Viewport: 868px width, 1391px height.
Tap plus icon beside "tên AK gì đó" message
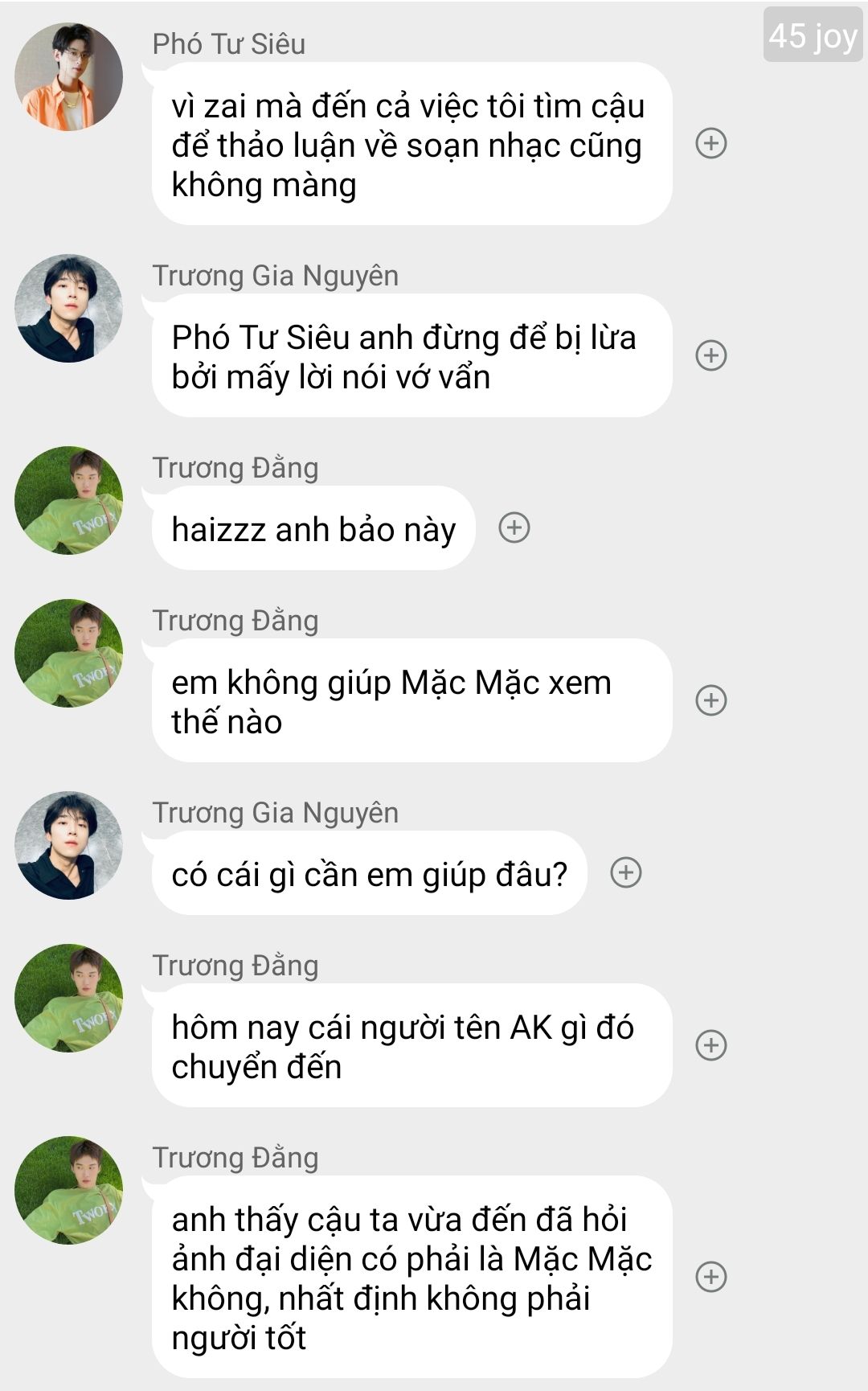[710, 1045]
